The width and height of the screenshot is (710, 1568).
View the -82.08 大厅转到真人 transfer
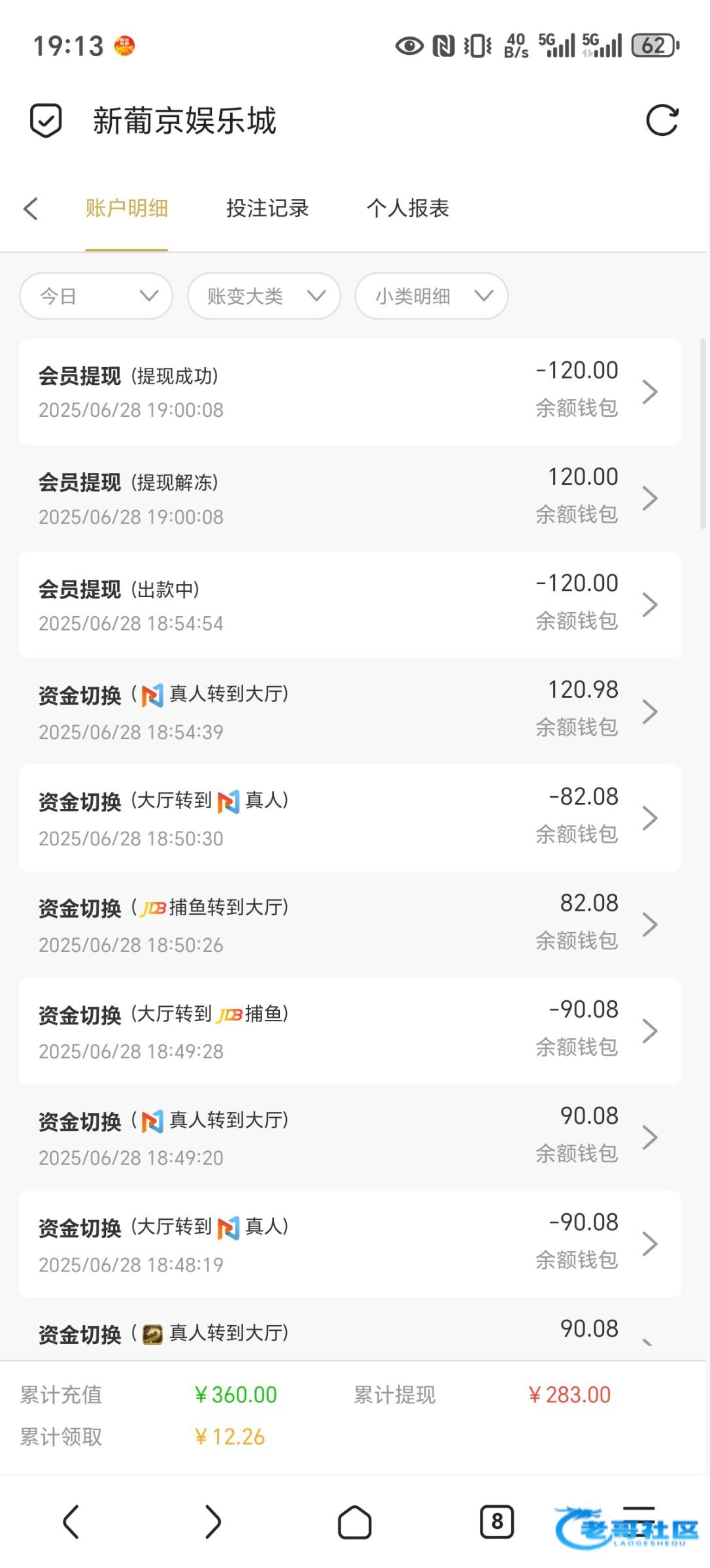point(350,818)
